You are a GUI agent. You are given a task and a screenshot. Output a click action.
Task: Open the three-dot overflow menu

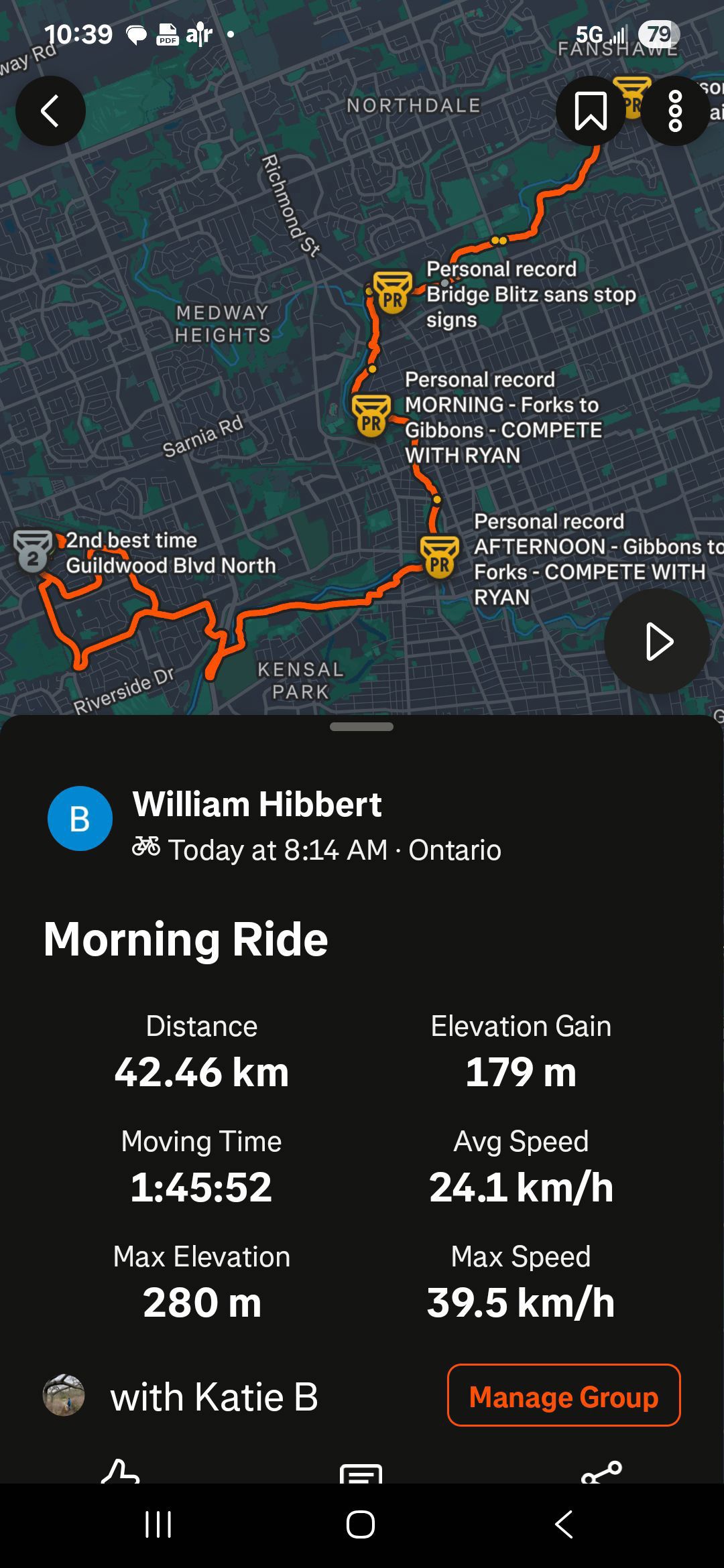[675, 111]
